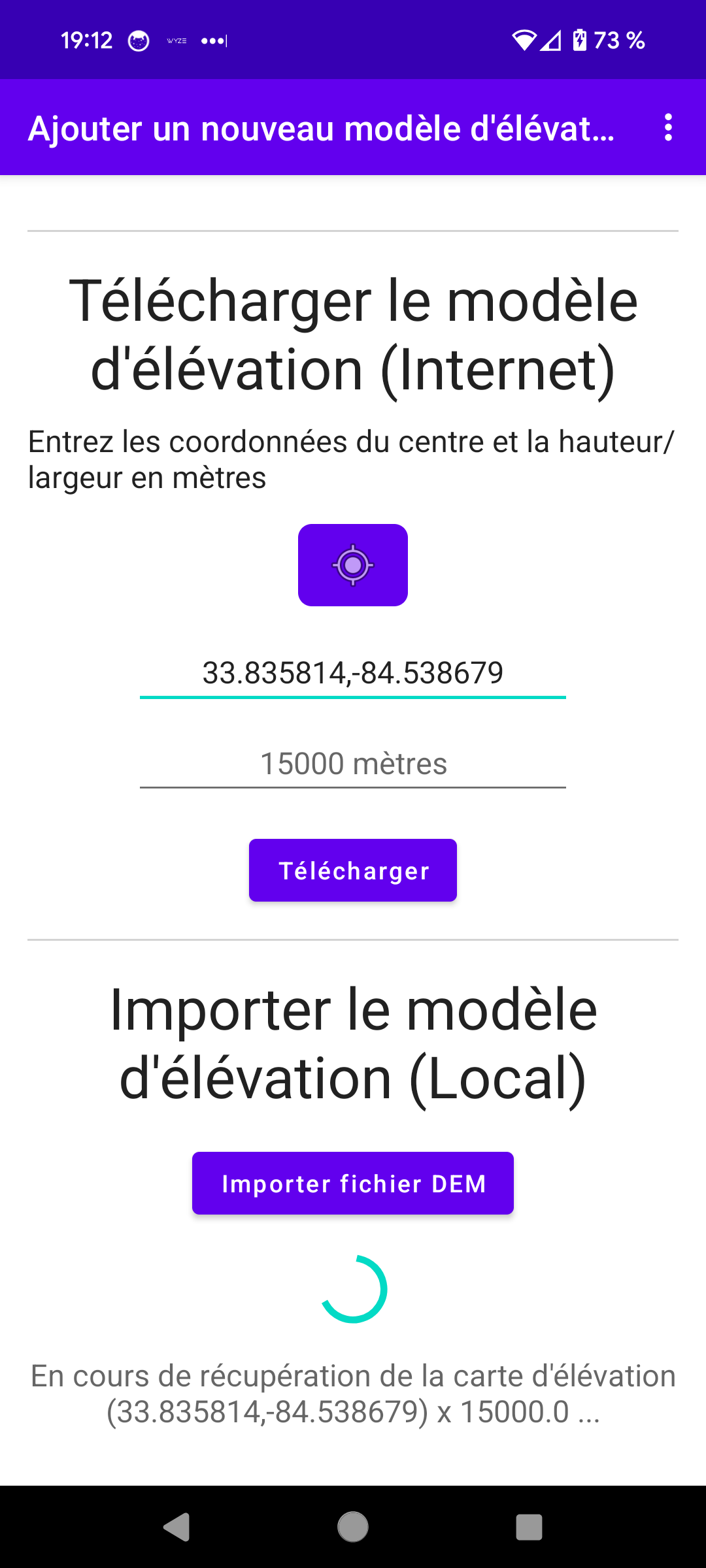706x1568 pixels.
Task: Select Importer fichier DEM
Action: click(x=353, y=1183)
